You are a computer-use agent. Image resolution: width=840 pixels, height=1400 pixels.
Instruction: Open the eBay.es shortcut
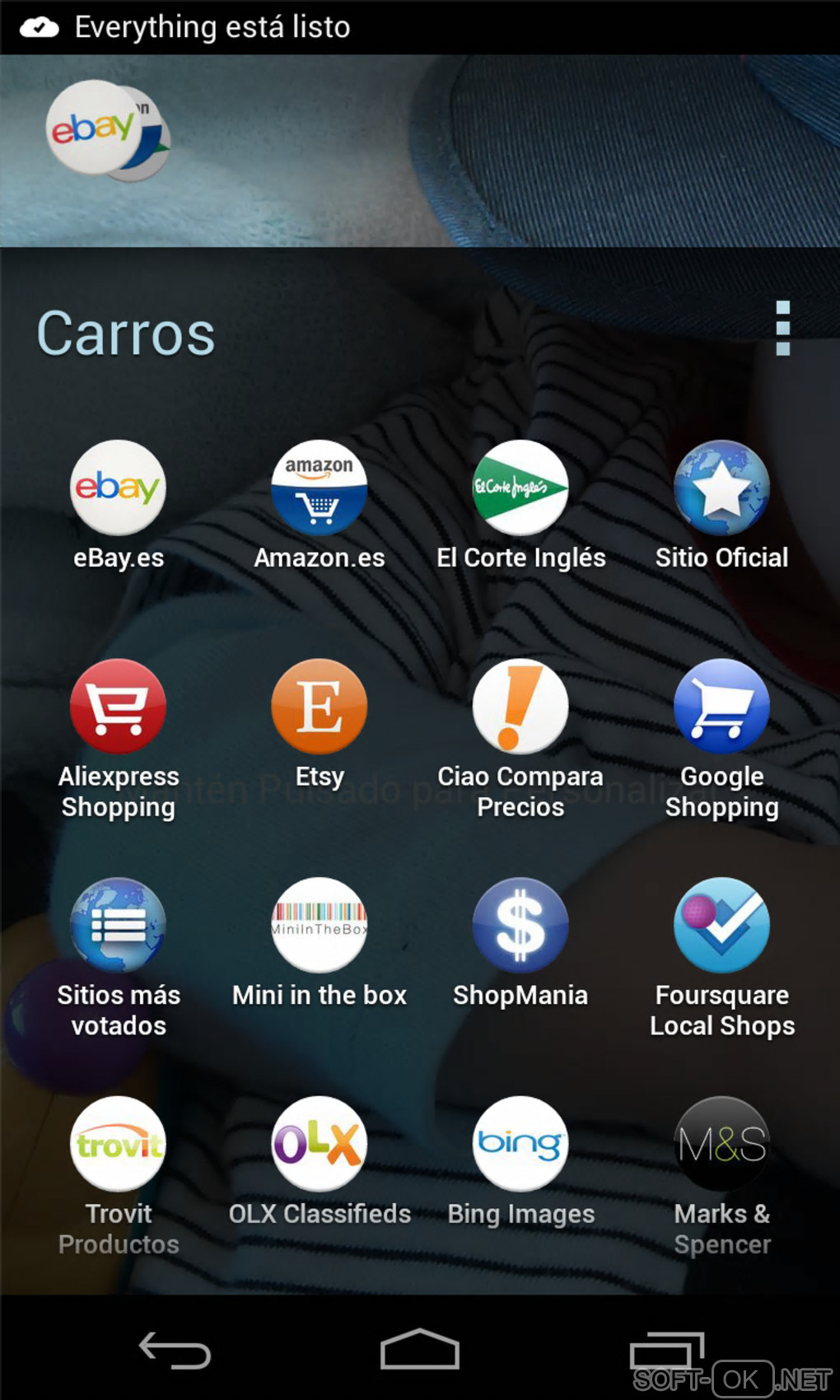tap(119, 488)
